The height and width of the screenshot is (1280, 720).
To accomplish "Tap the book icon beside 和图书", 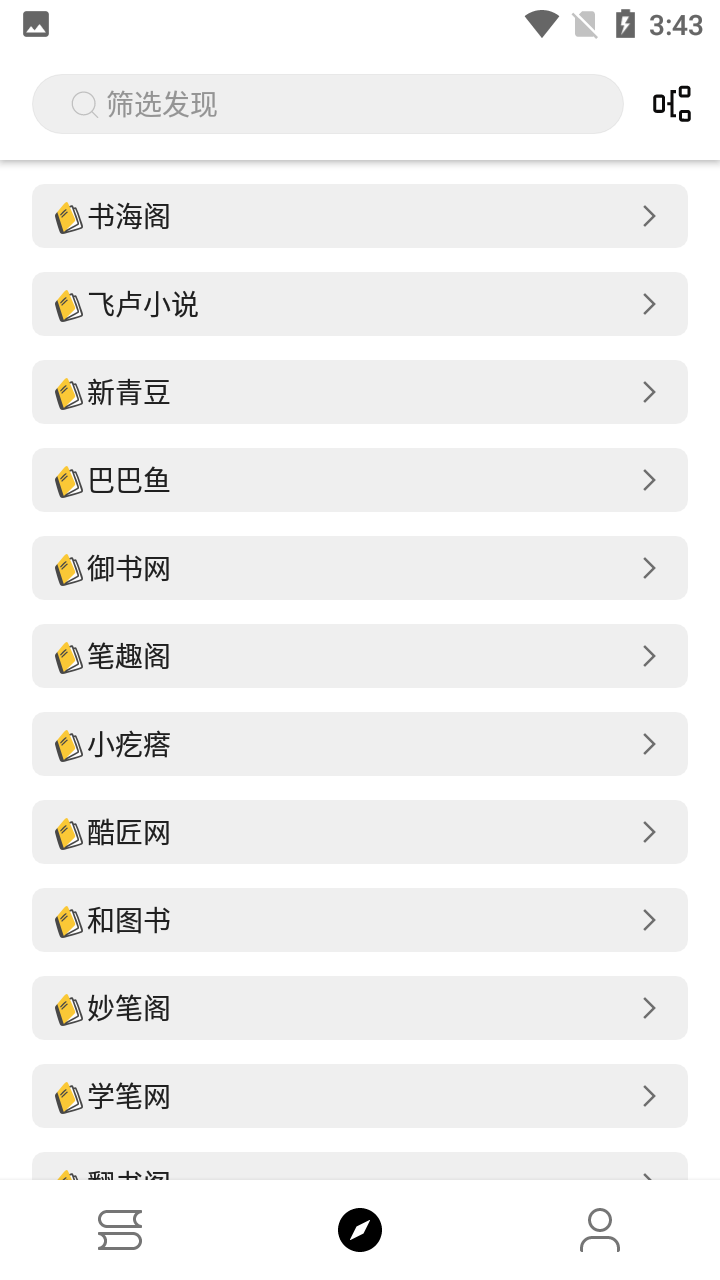I will tap(68, 920).
